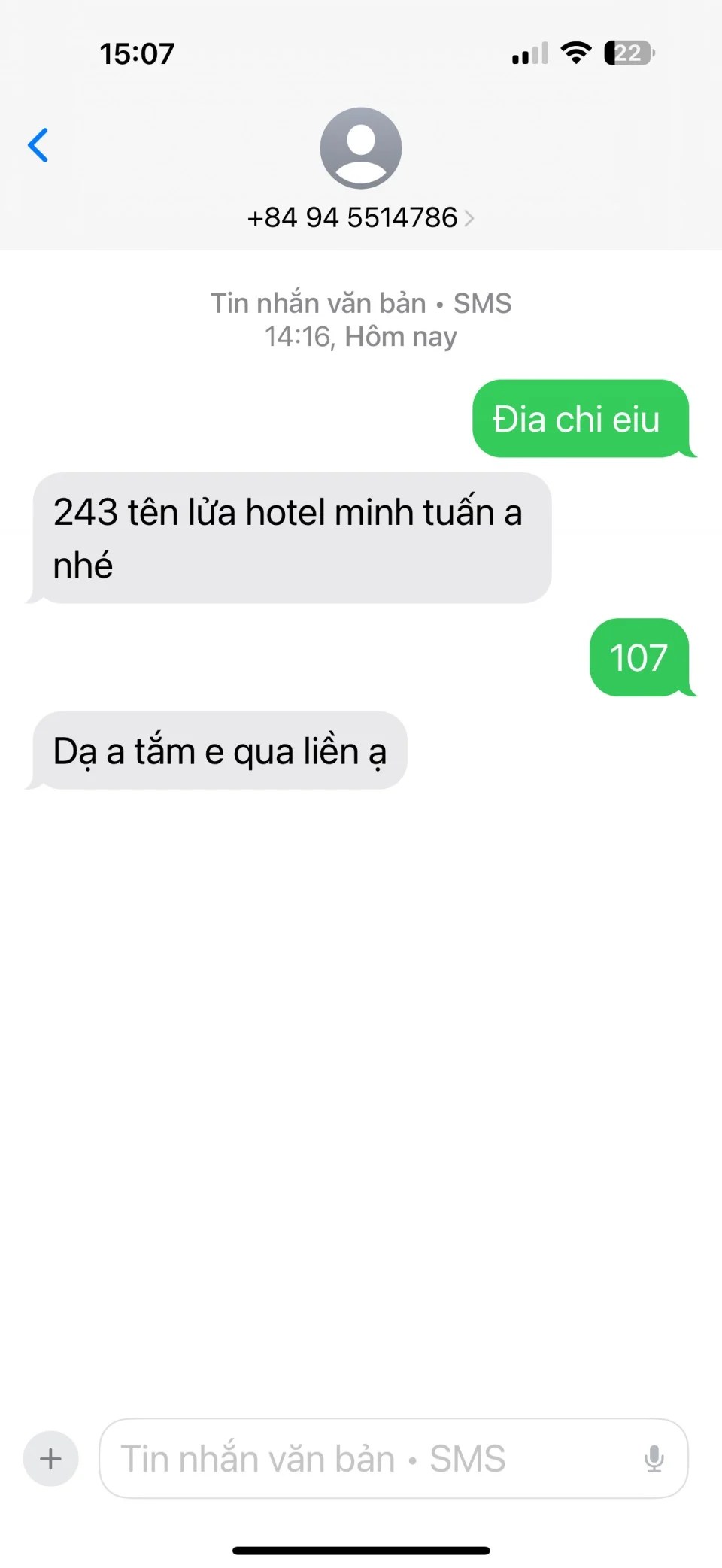Open the plus attachments menu
This screenshot has width=722, height=1568.
[x=51, y=1458]
